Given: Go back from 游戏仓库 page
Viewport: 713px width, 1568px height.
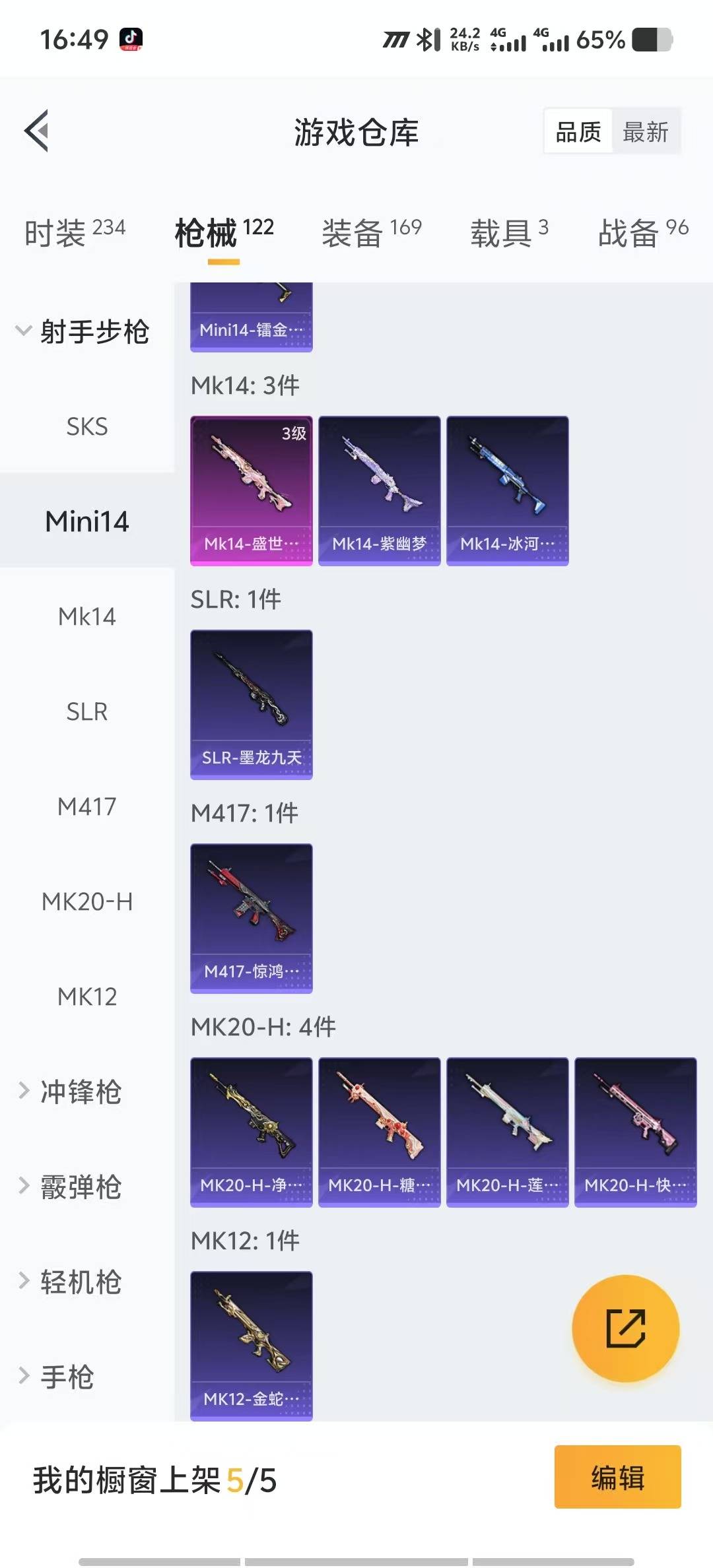Looking at the screenshot, I should point(37,131).
